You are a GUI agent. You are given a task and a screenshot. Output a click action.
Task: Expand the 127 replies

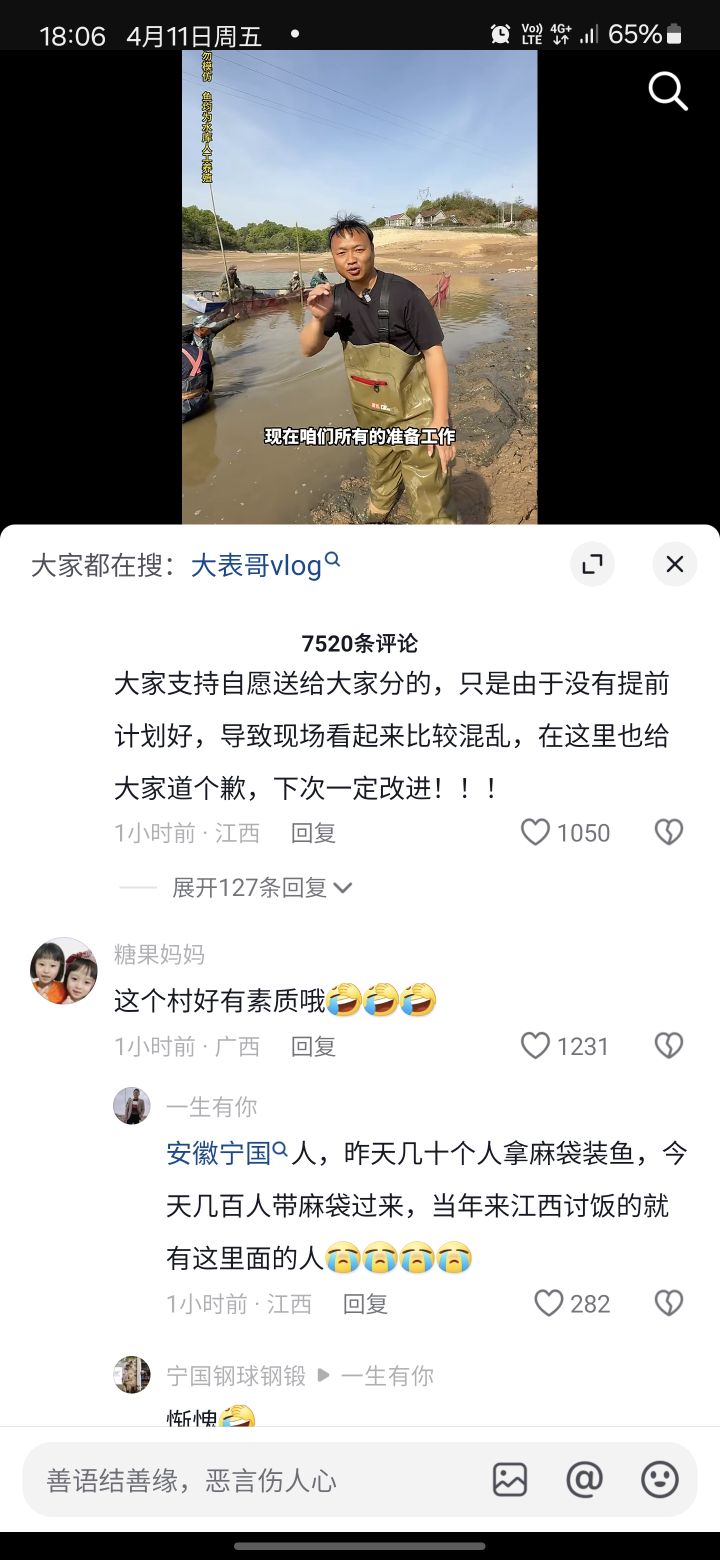click(262, 887)
